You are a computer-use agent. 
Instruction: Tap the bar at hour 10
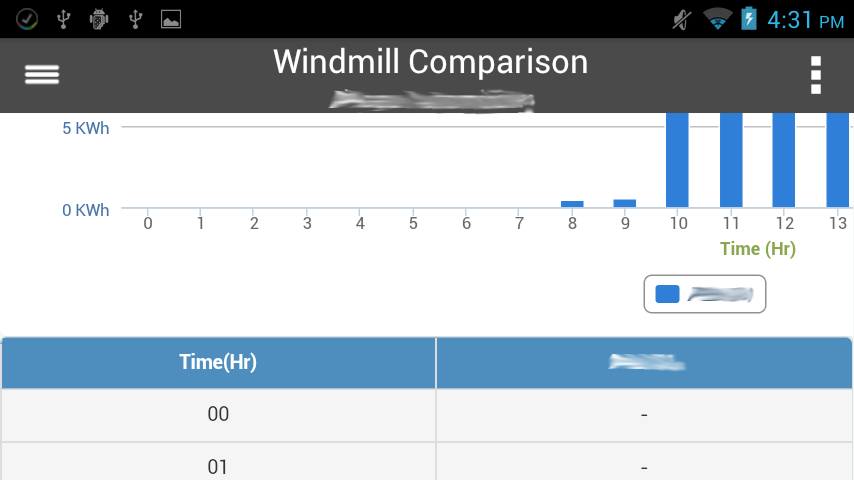[677, 160]
